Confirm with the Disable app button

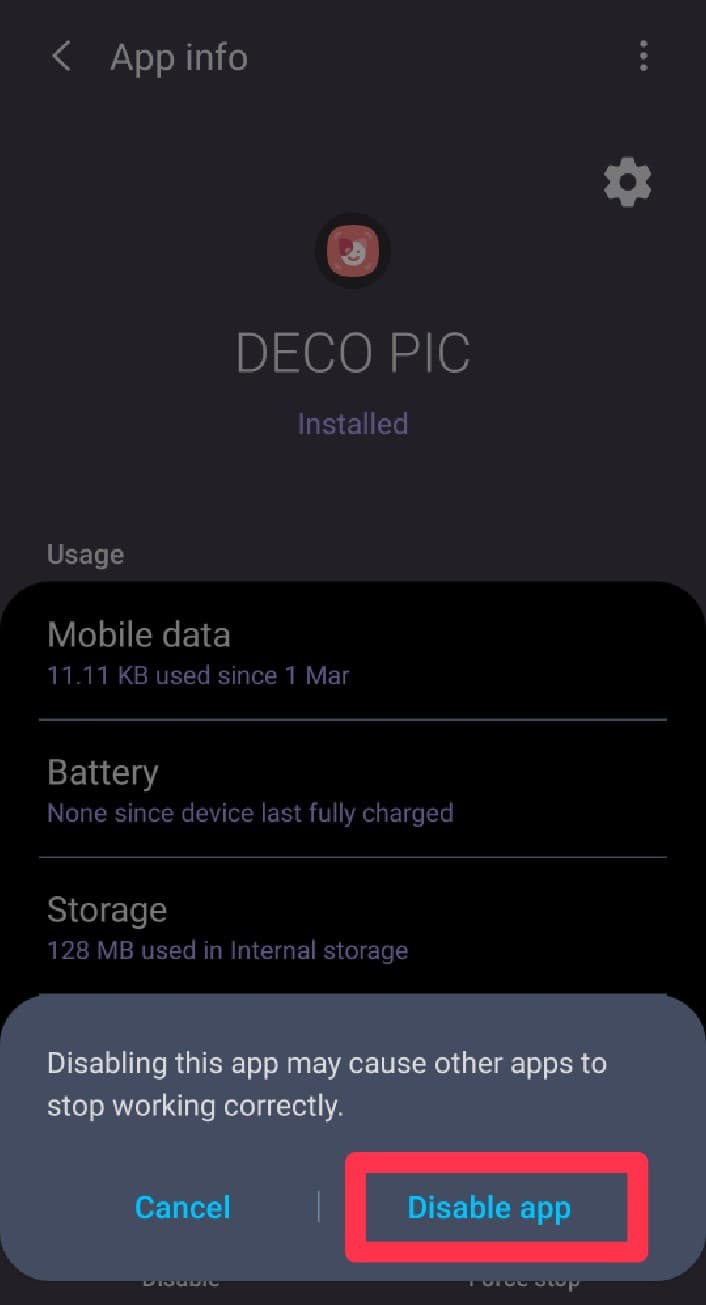[x=489, y=1207]
